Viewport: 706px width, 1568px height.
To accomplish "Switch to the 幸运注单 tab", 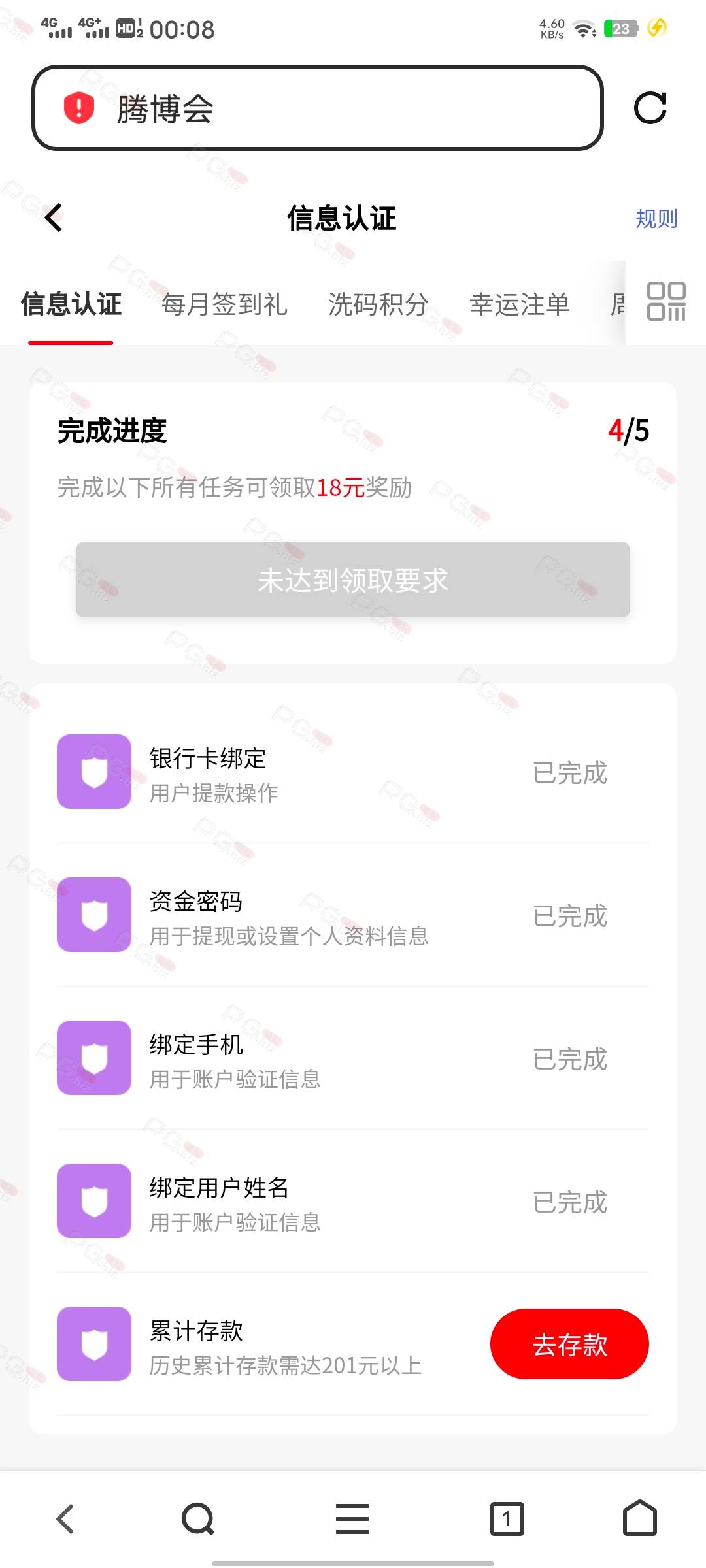I will [520, 304].
